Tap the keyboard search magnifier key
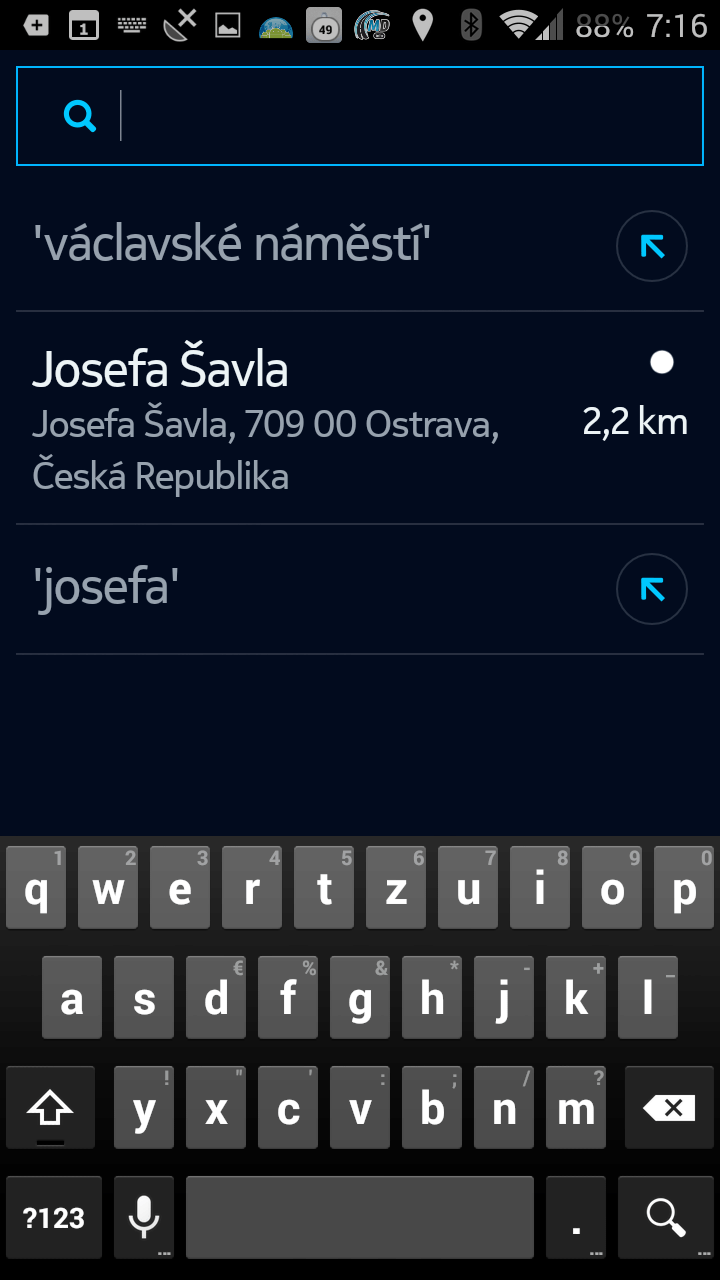Screen dimensions: 720x1280 tap(666, 1217)
